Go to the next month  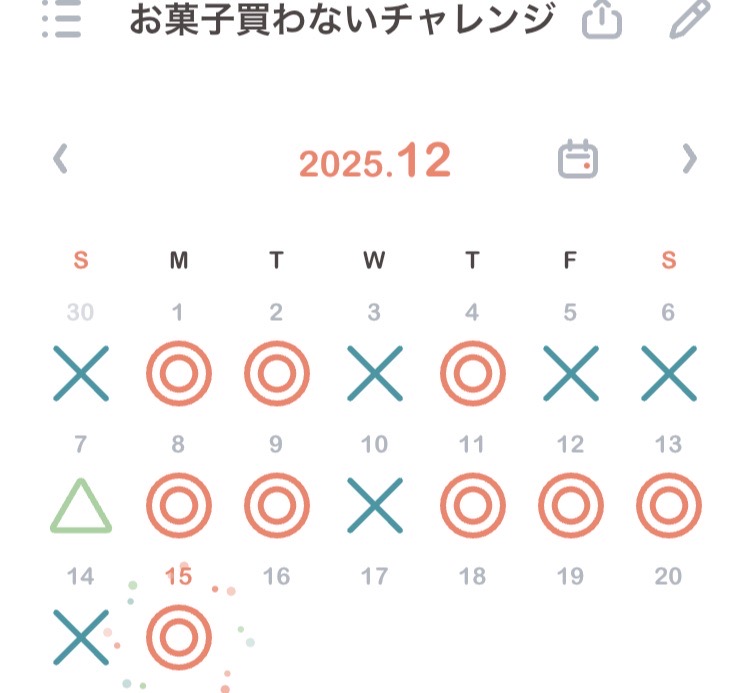pyautogui.click(x=689, y=159)
